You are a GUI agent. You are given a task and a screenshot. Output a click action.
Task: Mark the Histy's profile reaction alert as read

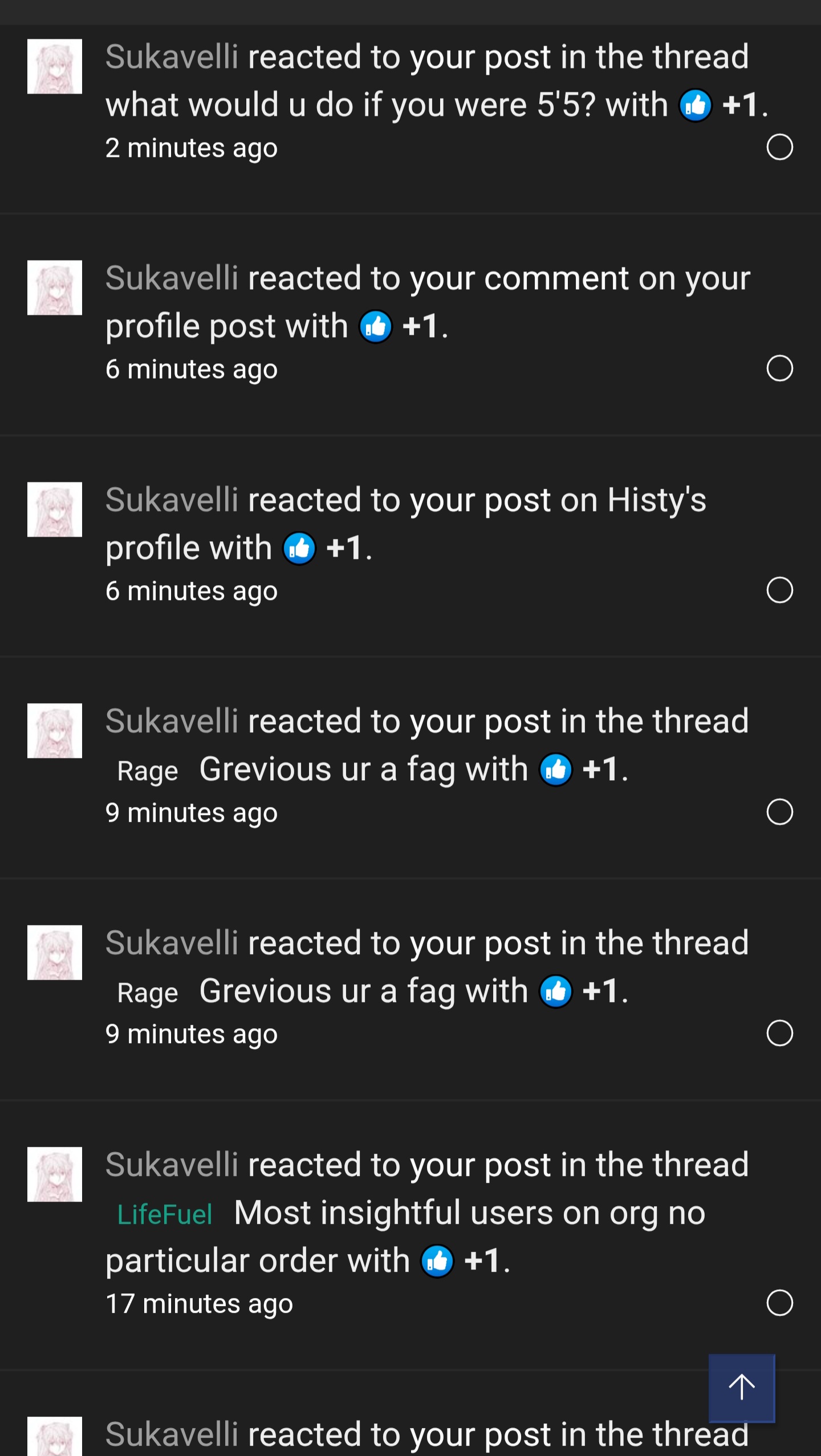(779, 590)
